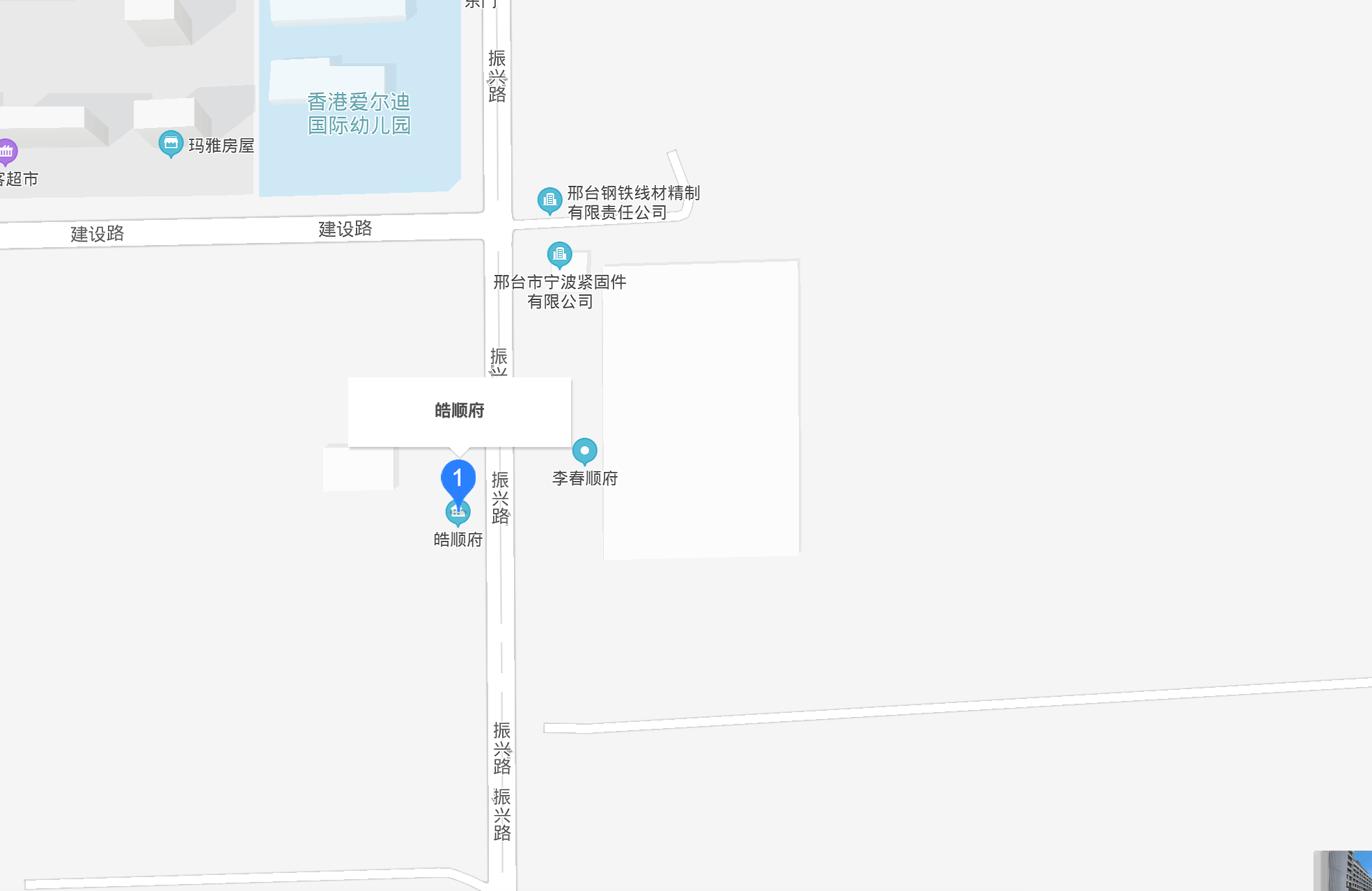Tap the 邢台市宁波紧固件有限公司 marker
Viewport: 1372px width, 891px height.
pos(559,255)
